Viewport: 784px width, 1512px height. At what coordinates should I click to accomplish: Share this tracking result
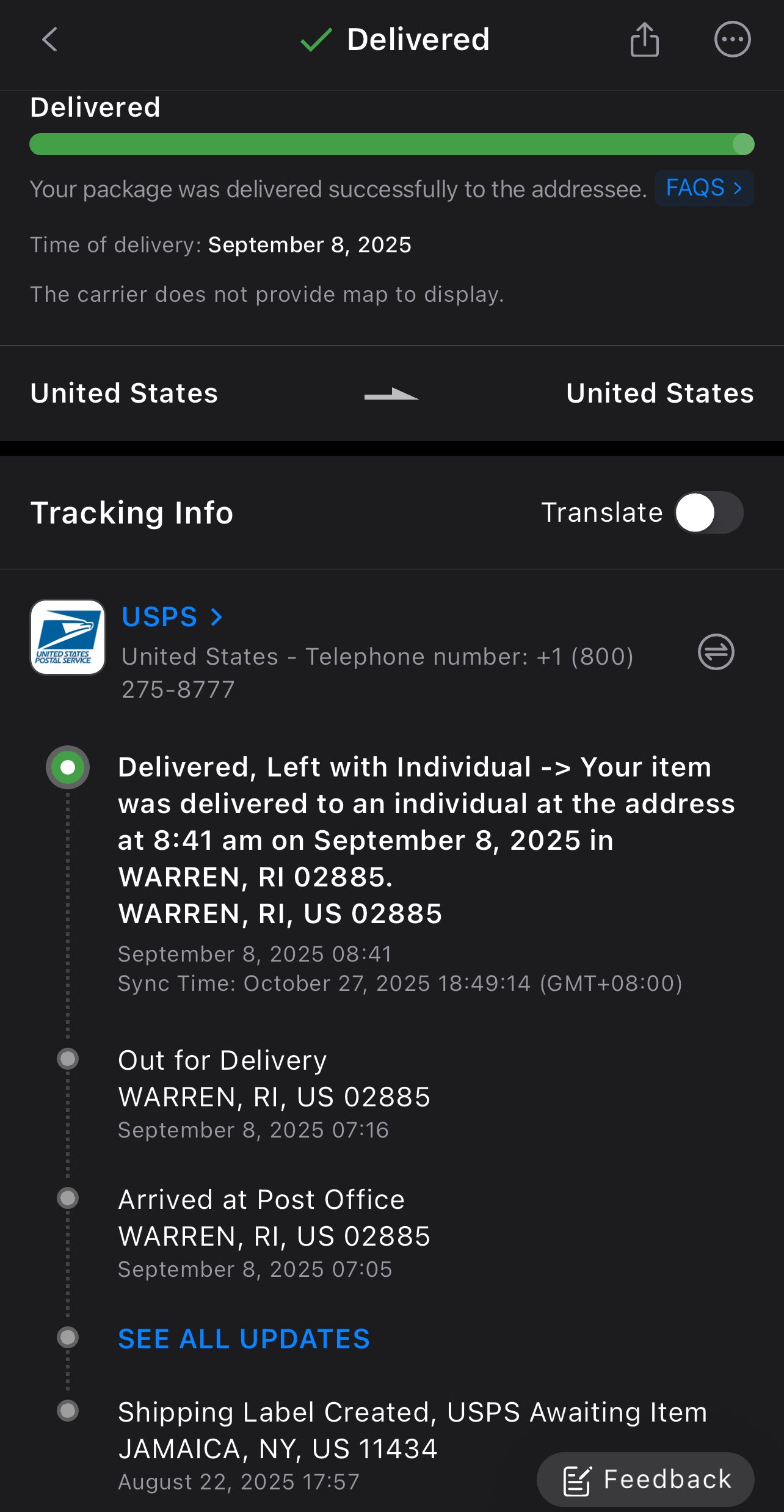pyautogui.click(x=644, y=40)
